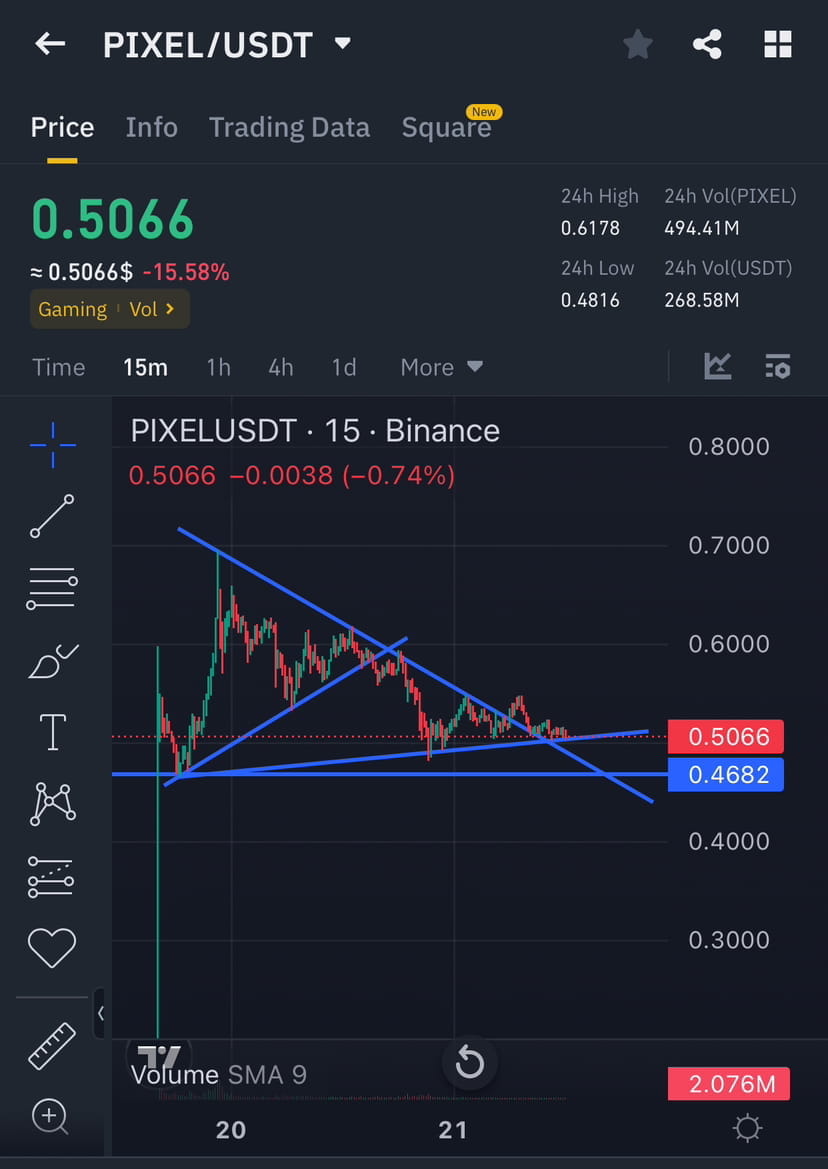The image size is (828, 1169).
Task: Activate the zoom-in magnifier tool
Action: pos(51,1117)
